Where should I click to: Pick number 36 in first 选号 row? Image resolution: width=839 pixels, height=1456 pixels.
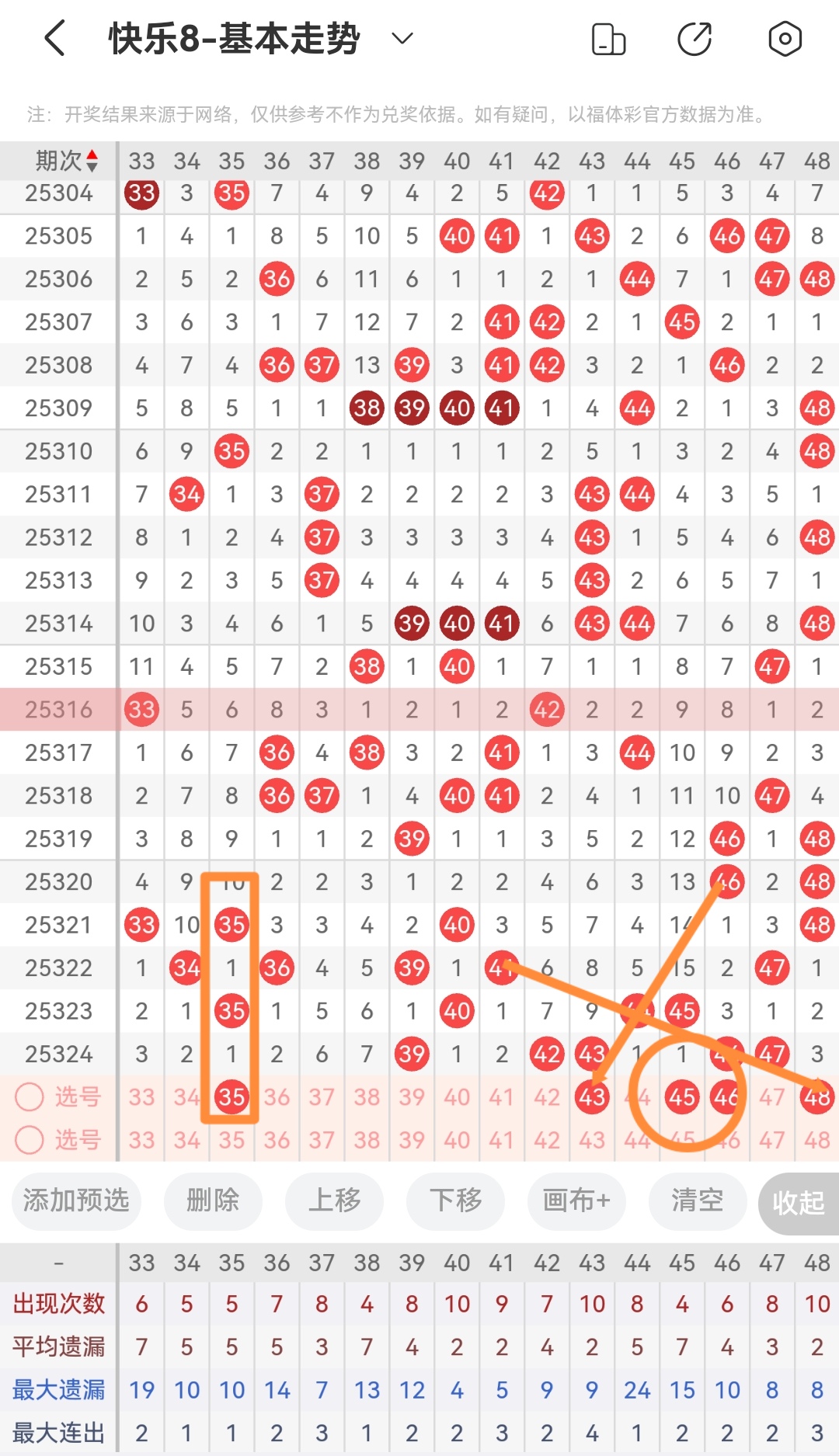tap(277, 1097)
